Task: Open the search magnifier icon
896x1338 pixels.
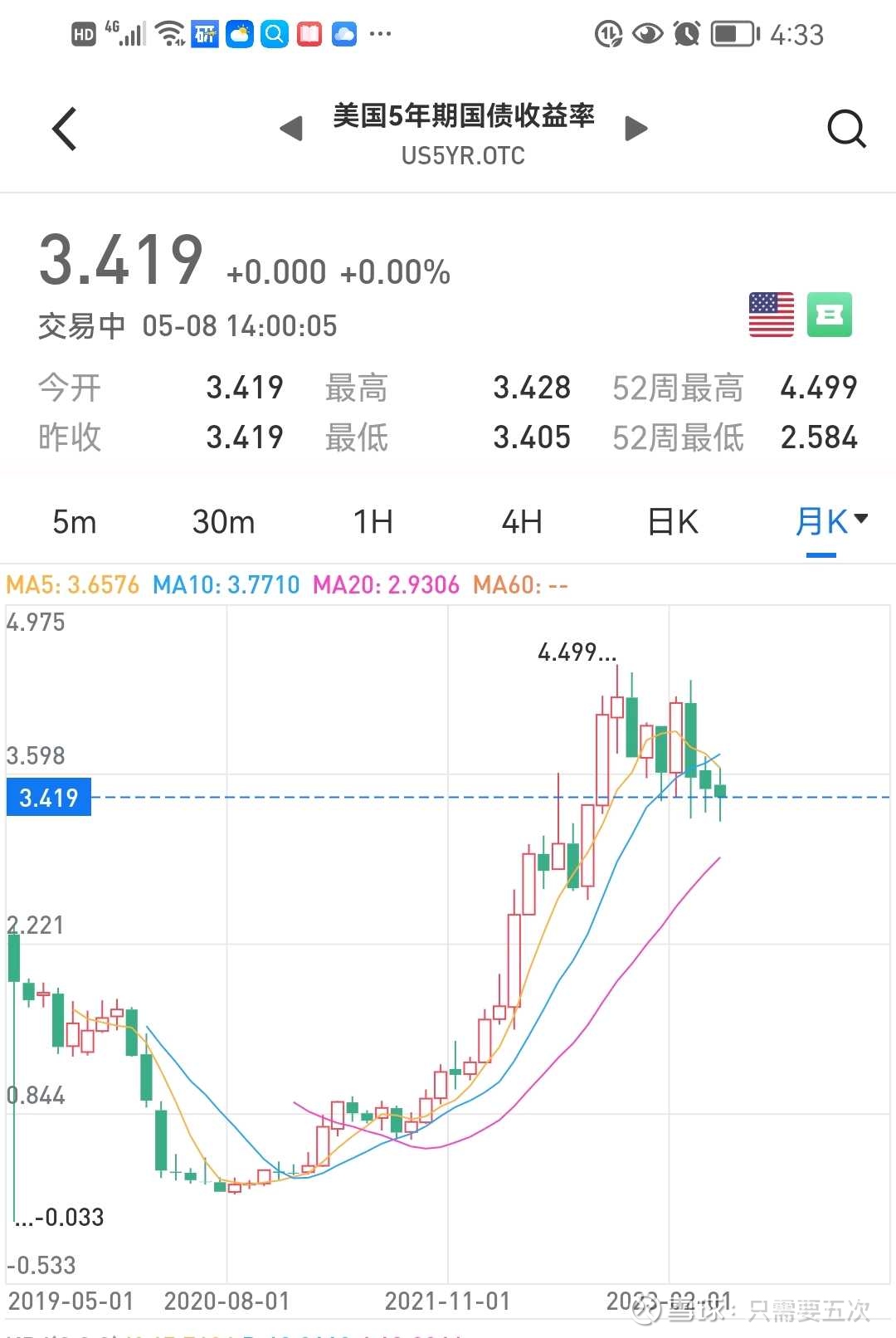Action: 846,129
